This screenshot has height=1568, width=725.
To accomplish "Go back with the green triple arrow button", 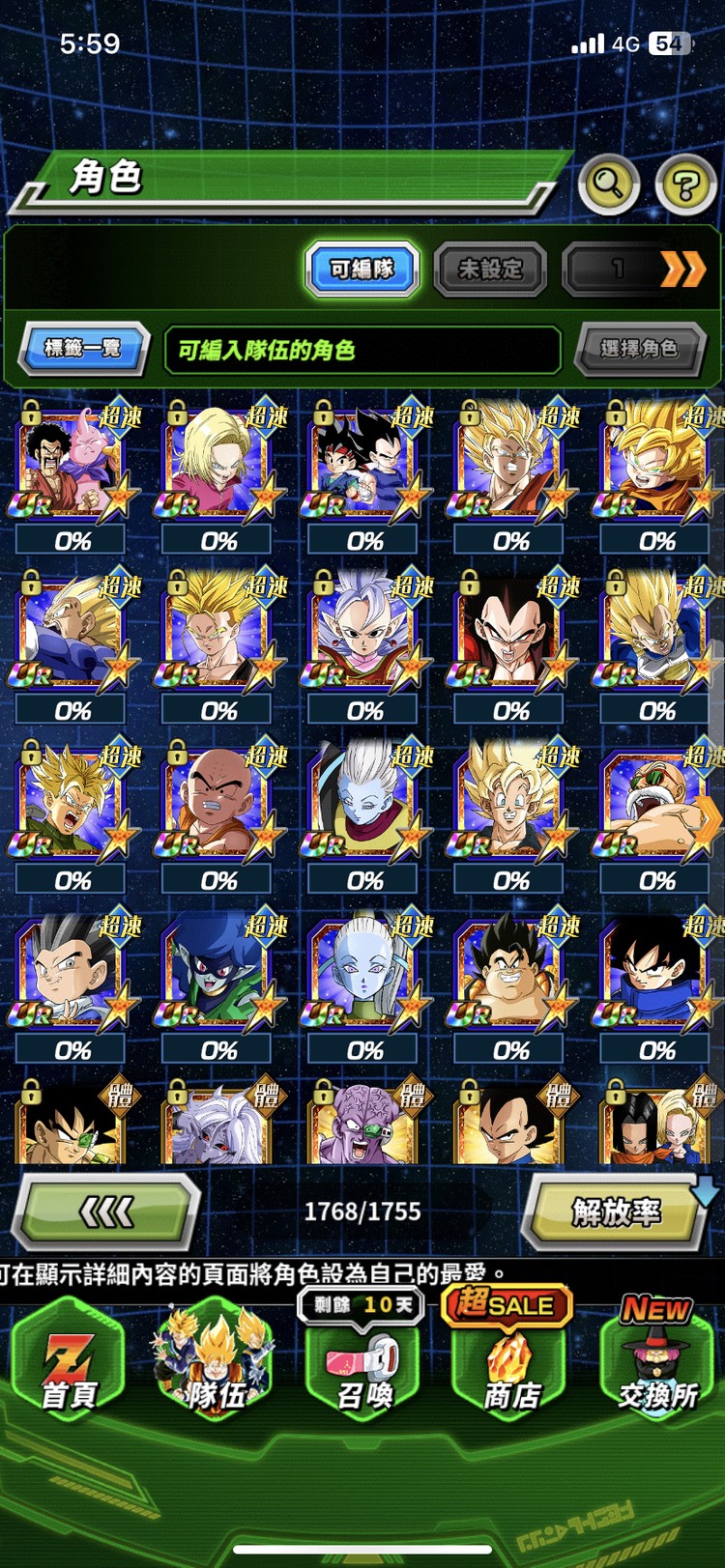I will 106,1212.
